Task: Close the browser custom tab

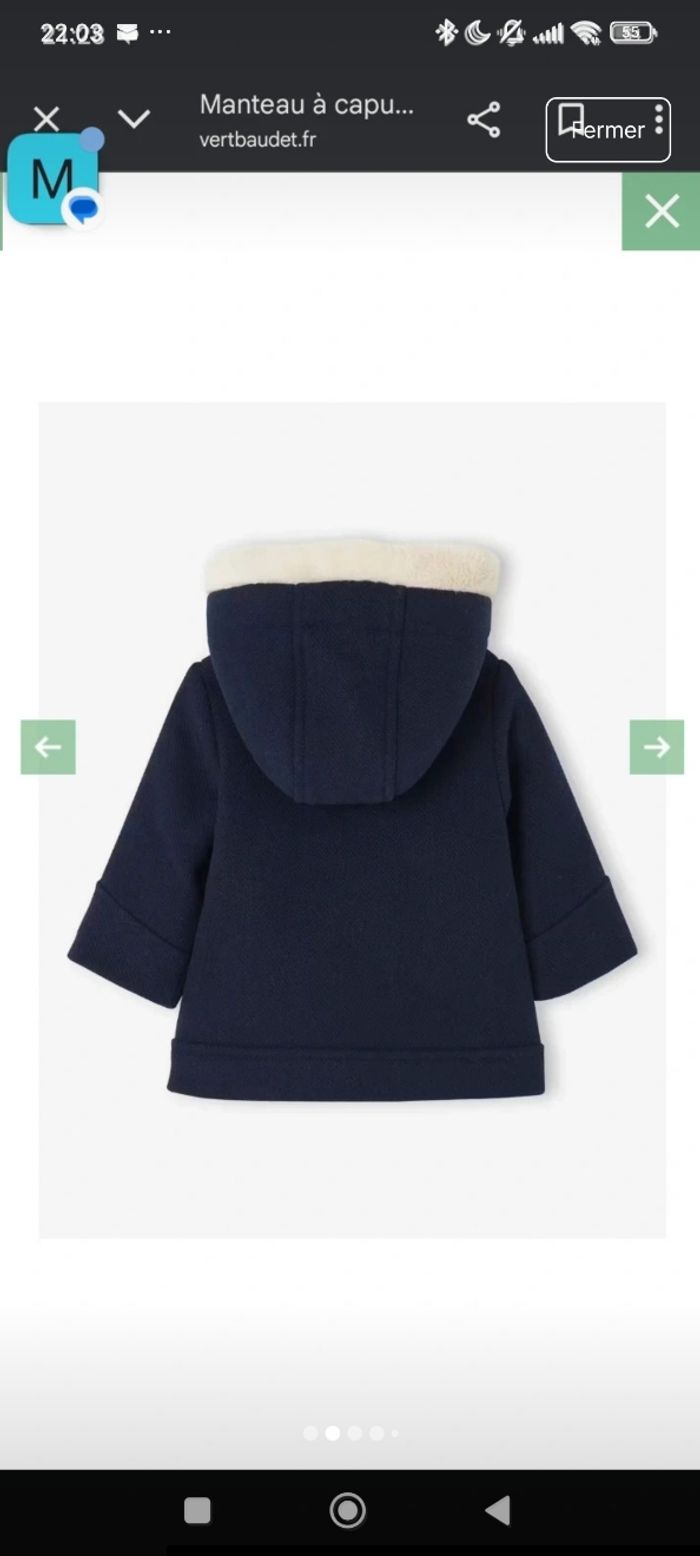Action: (46, 120)
